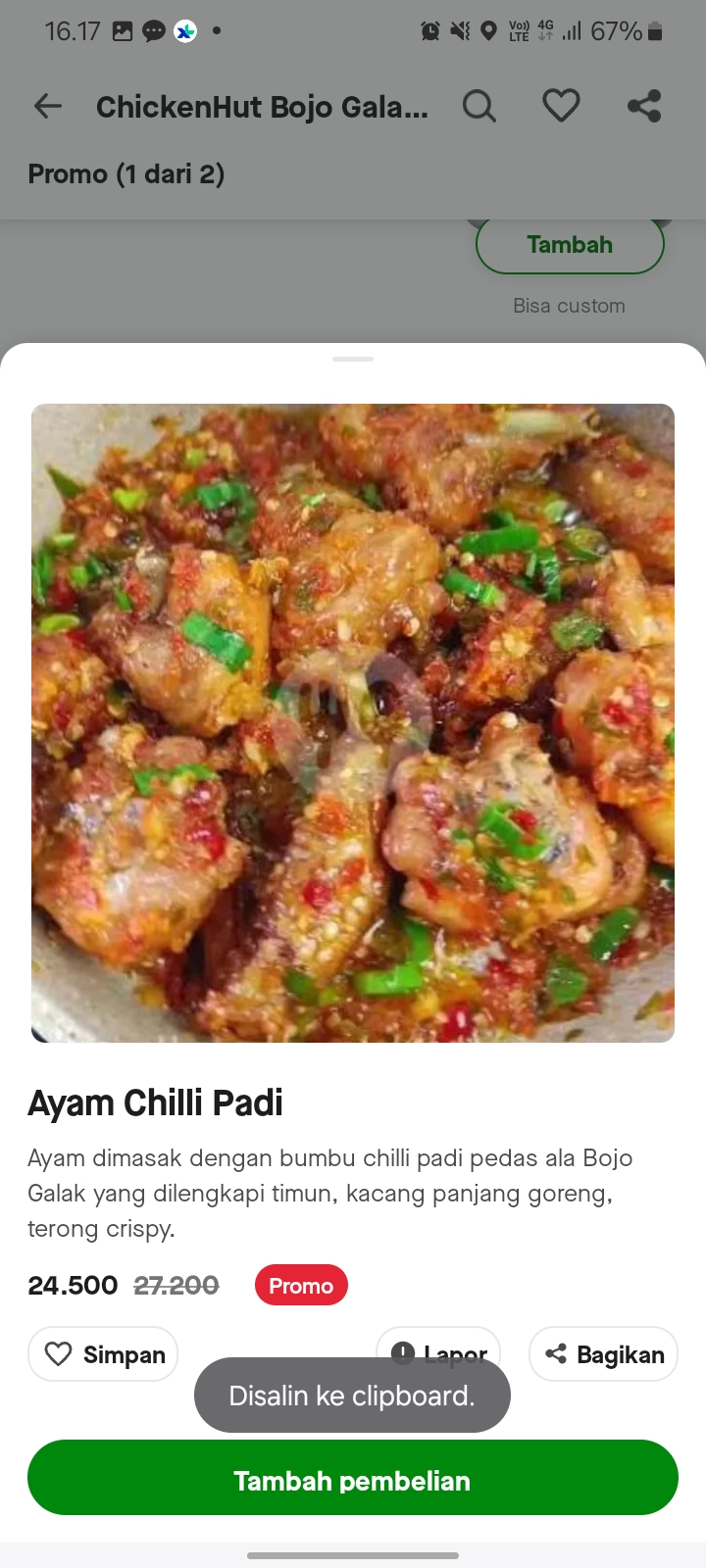706x1568 pixels.
Task: Tap the heart icon to favorite the restaurant
Action: click(561, 106)
